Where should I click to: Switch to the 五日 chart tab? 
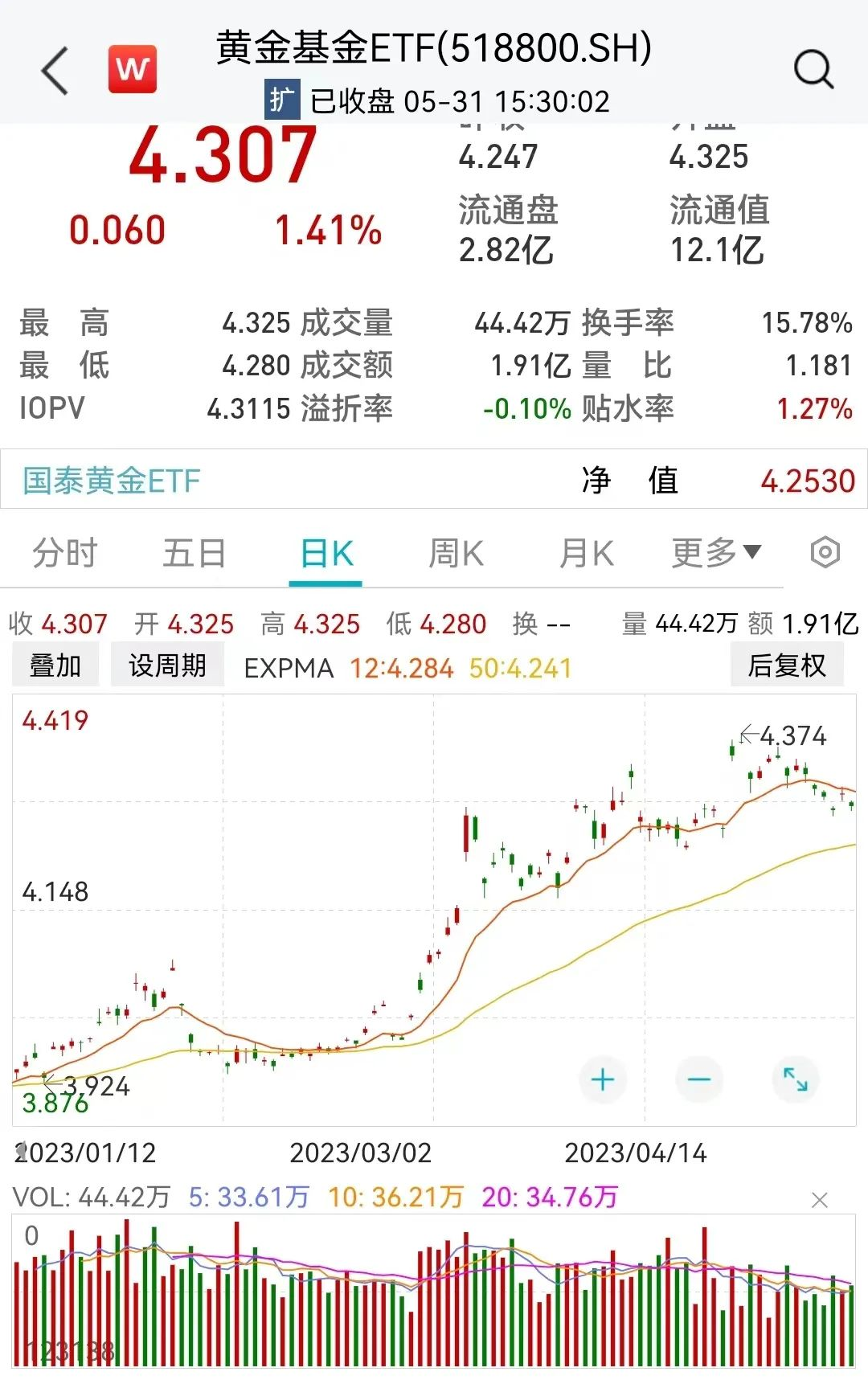click(194, 554)
